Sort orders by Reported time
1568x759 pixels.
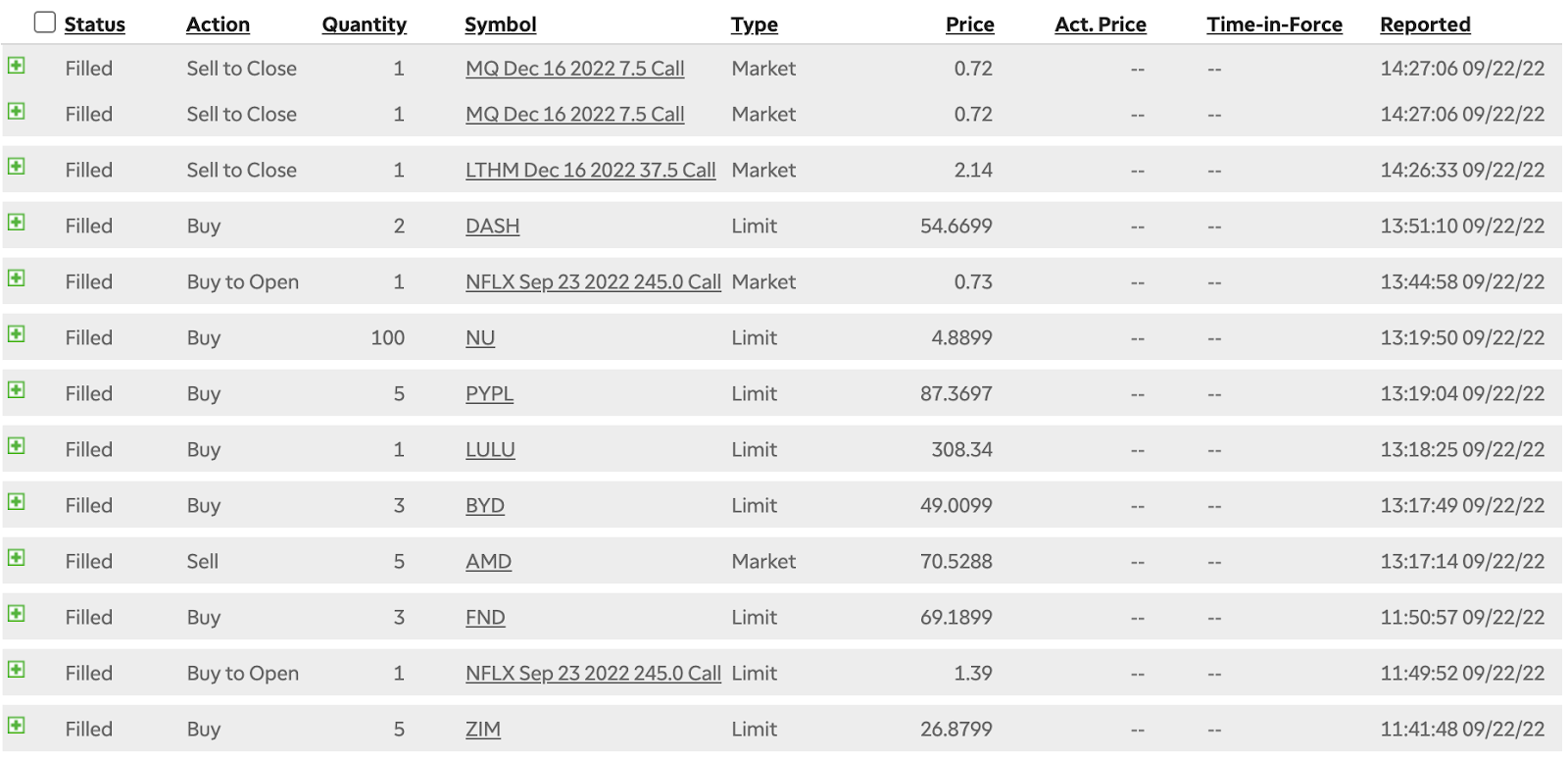[x=1425, y=25]
